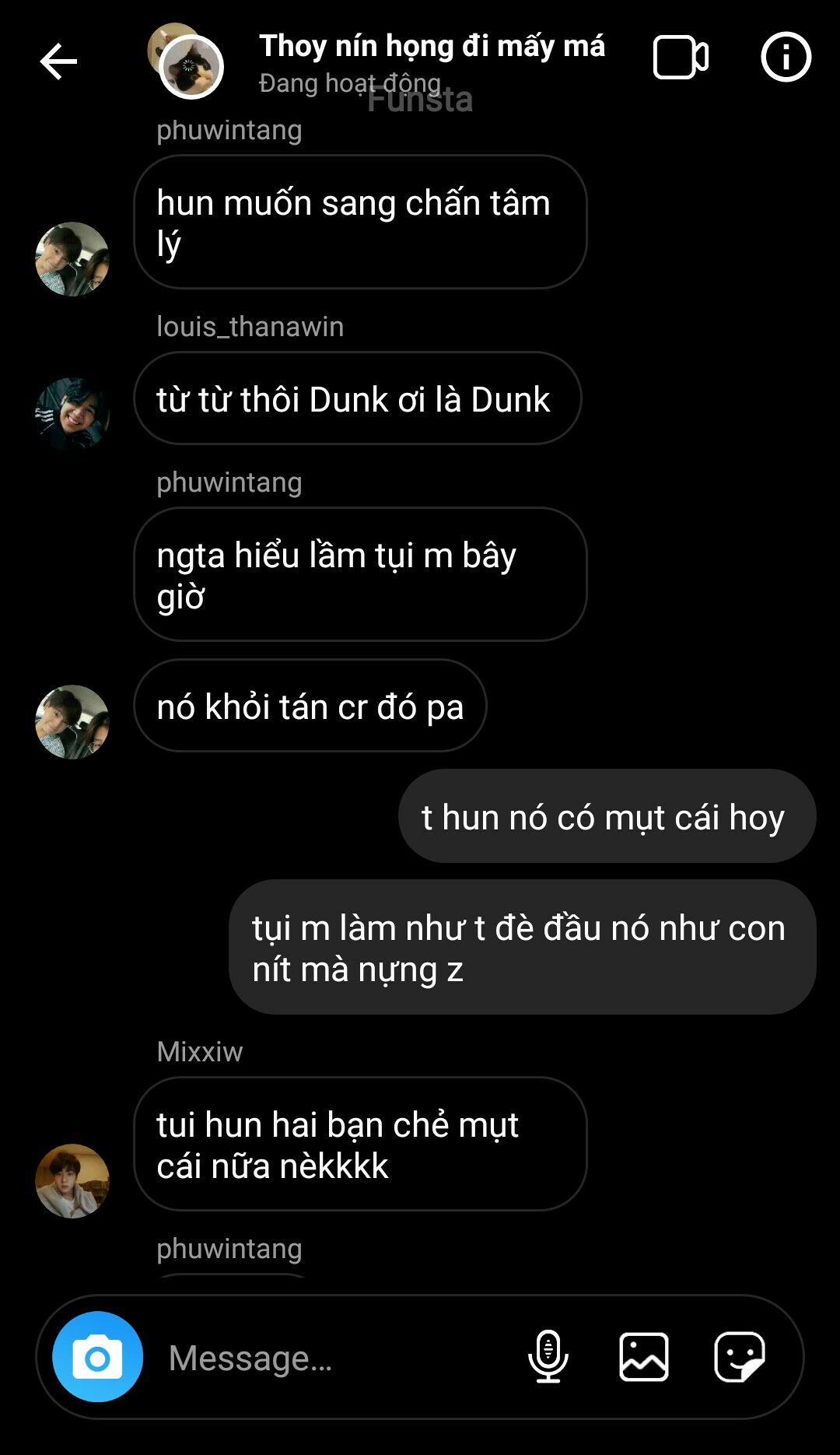Open group name Thoy nín họng đi mấy má
Image resolution: width=840 pixels, height=1455 pixels.
432,46
